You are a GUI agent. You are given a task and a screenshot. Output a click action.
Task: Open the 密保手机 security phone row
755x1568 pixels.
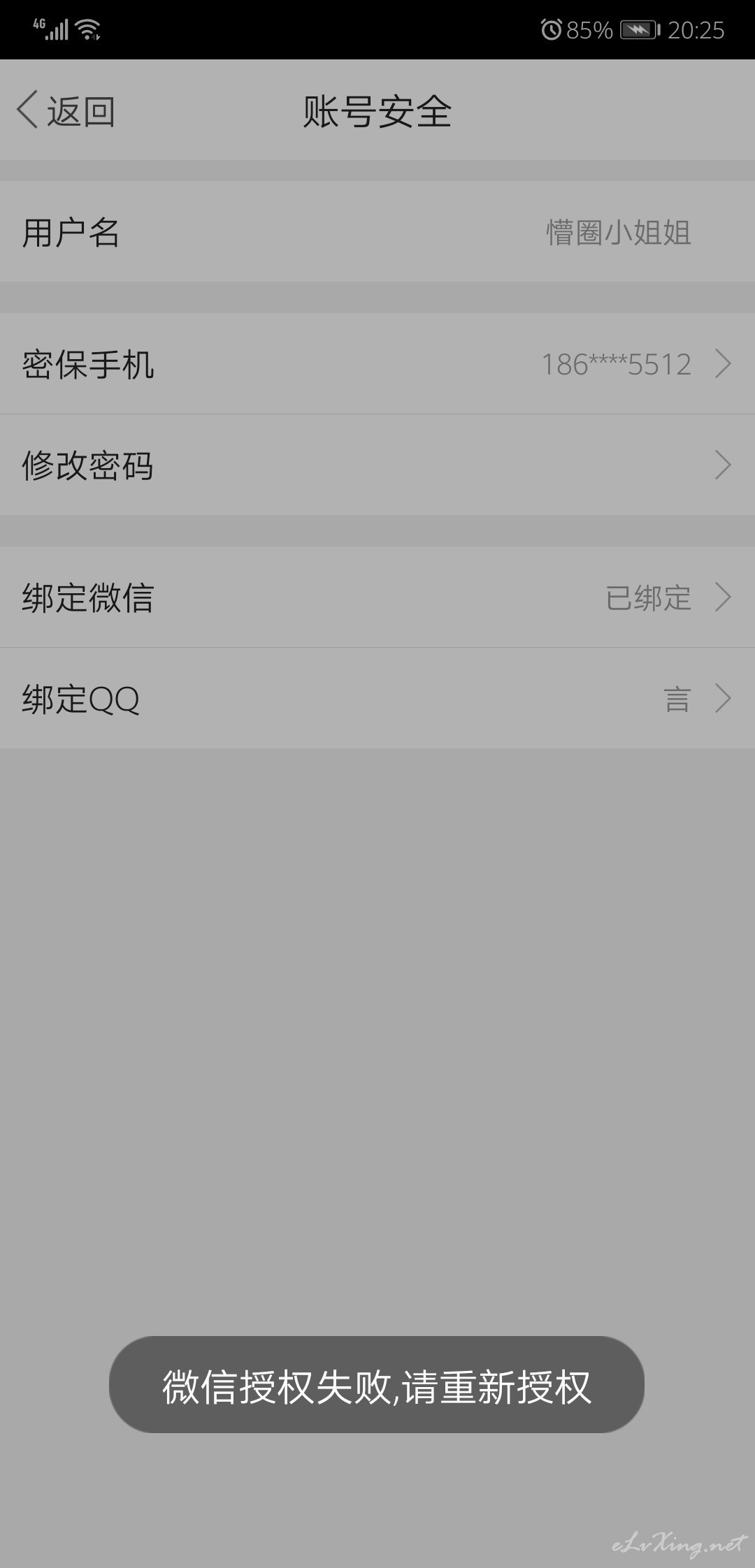(x=377, y=363)
